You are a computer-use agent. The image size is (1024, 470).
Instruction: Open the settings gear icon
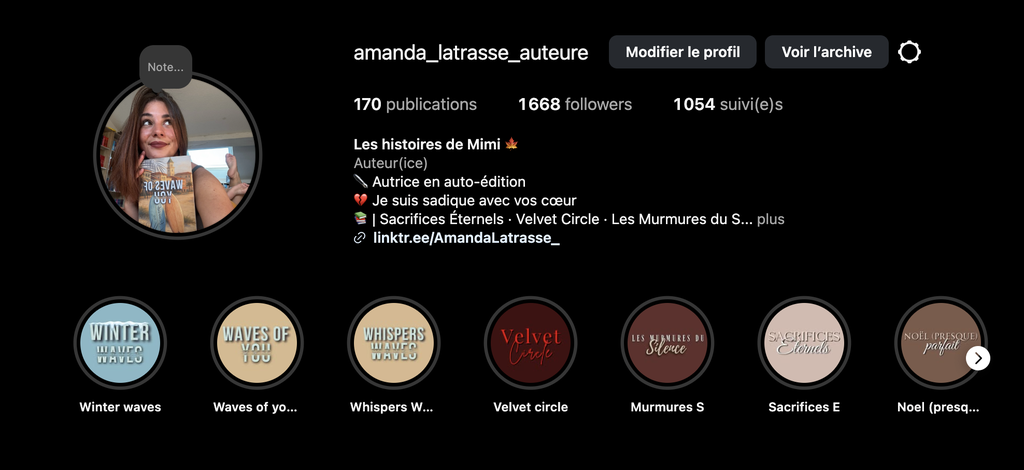(x=908, y=52)
